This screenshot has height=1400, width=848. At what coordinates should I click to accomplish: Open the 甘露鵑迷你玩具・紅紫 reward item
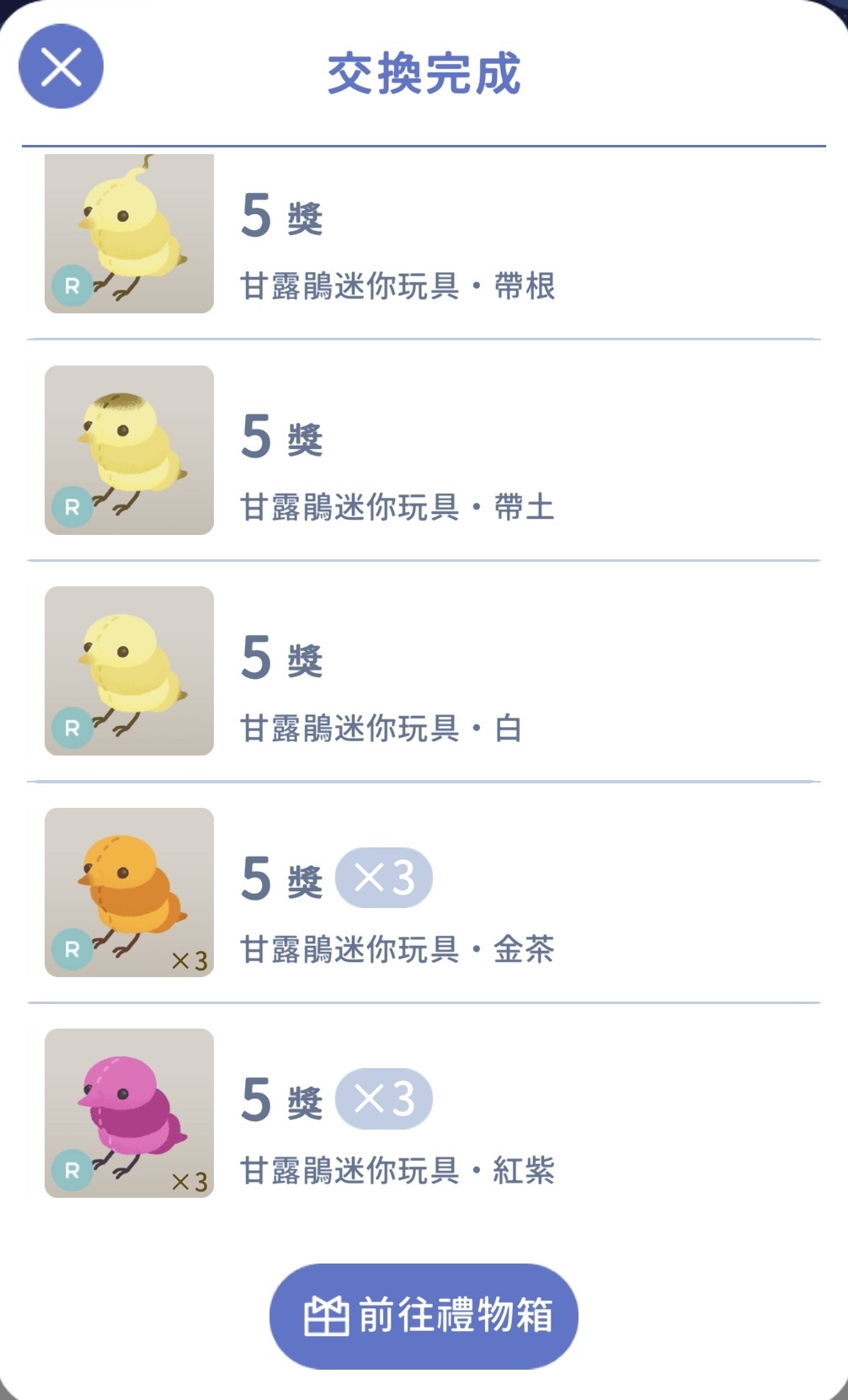point(424,1113)
